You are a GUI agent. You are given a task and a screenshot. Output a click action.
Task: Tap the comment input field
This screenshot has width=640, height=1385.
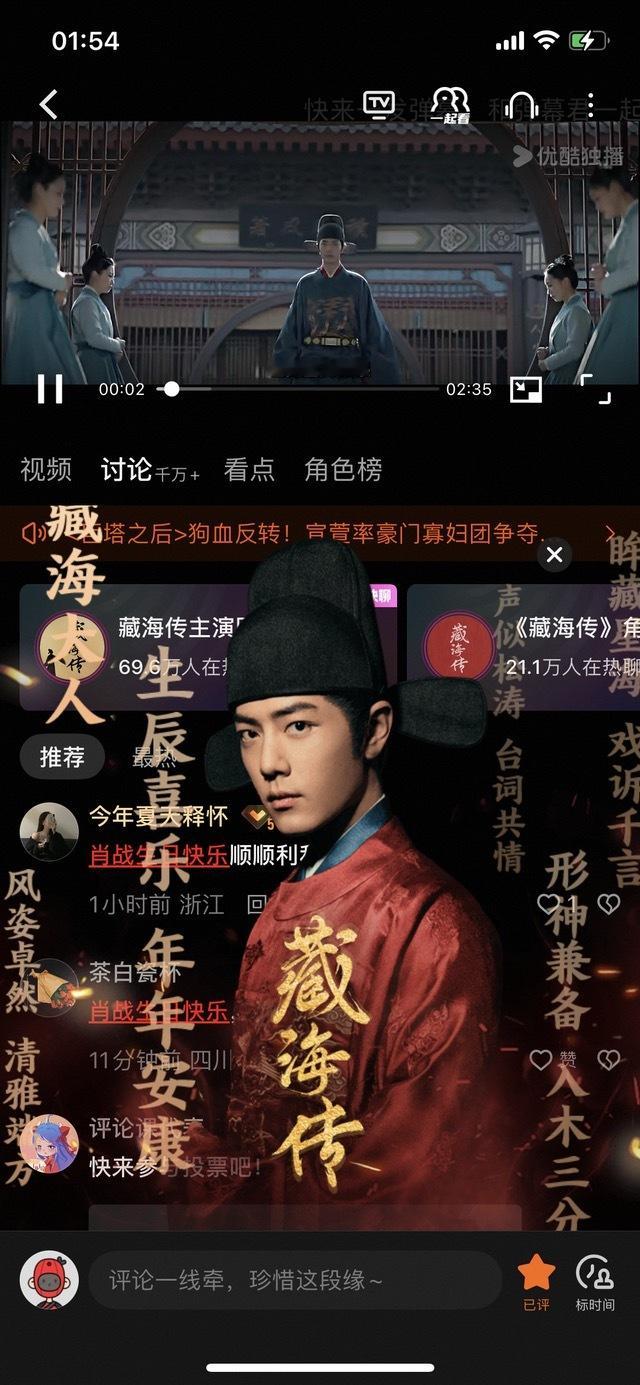click(295, 1279)
